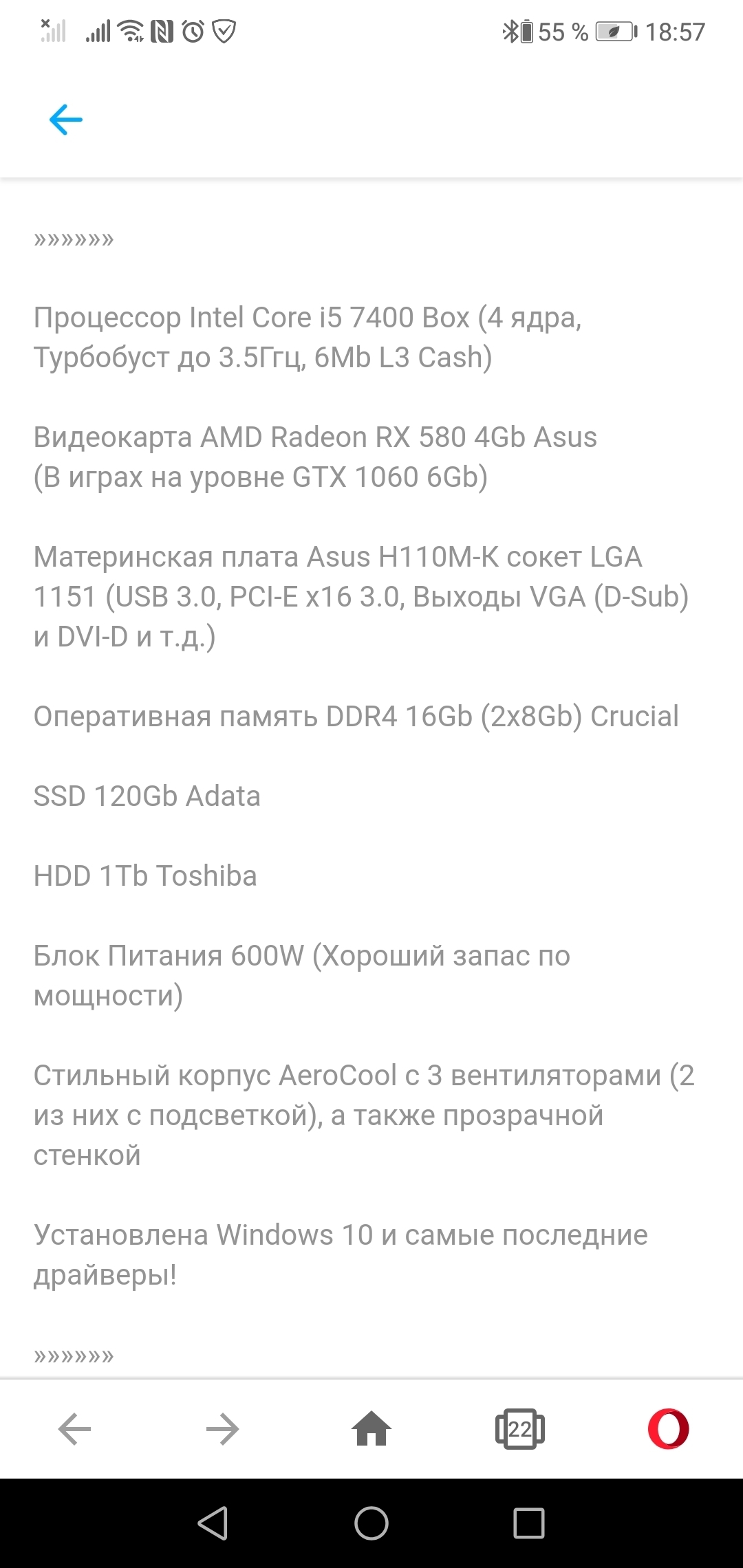The image size is (743, 1568).
Task: Go back to the previous browser page
Action: [x=74, y=1430]
